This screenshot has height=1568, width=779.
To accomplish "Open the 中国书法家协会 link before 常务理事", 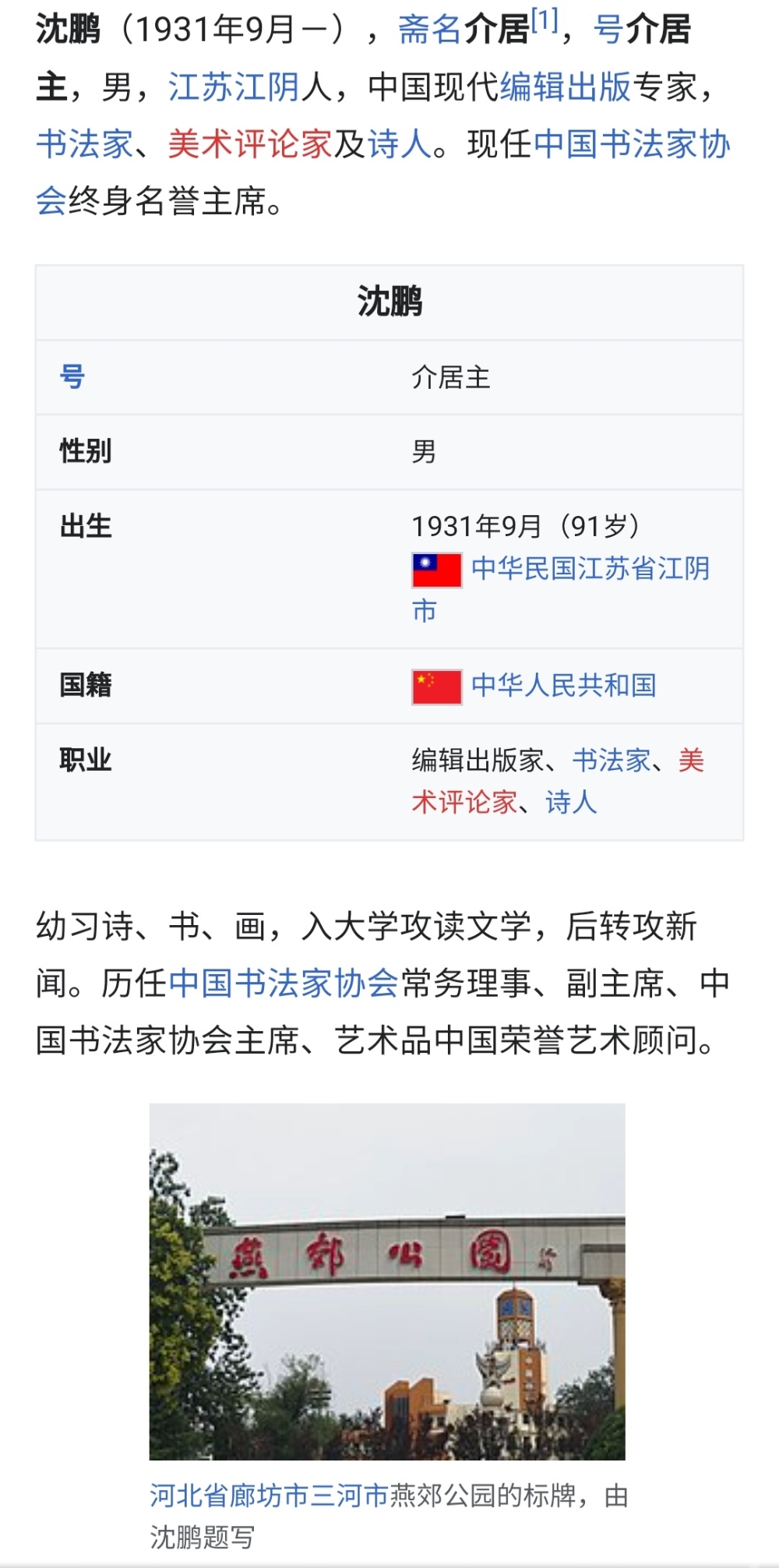I will pyautogui.click(x=283, y=983).
